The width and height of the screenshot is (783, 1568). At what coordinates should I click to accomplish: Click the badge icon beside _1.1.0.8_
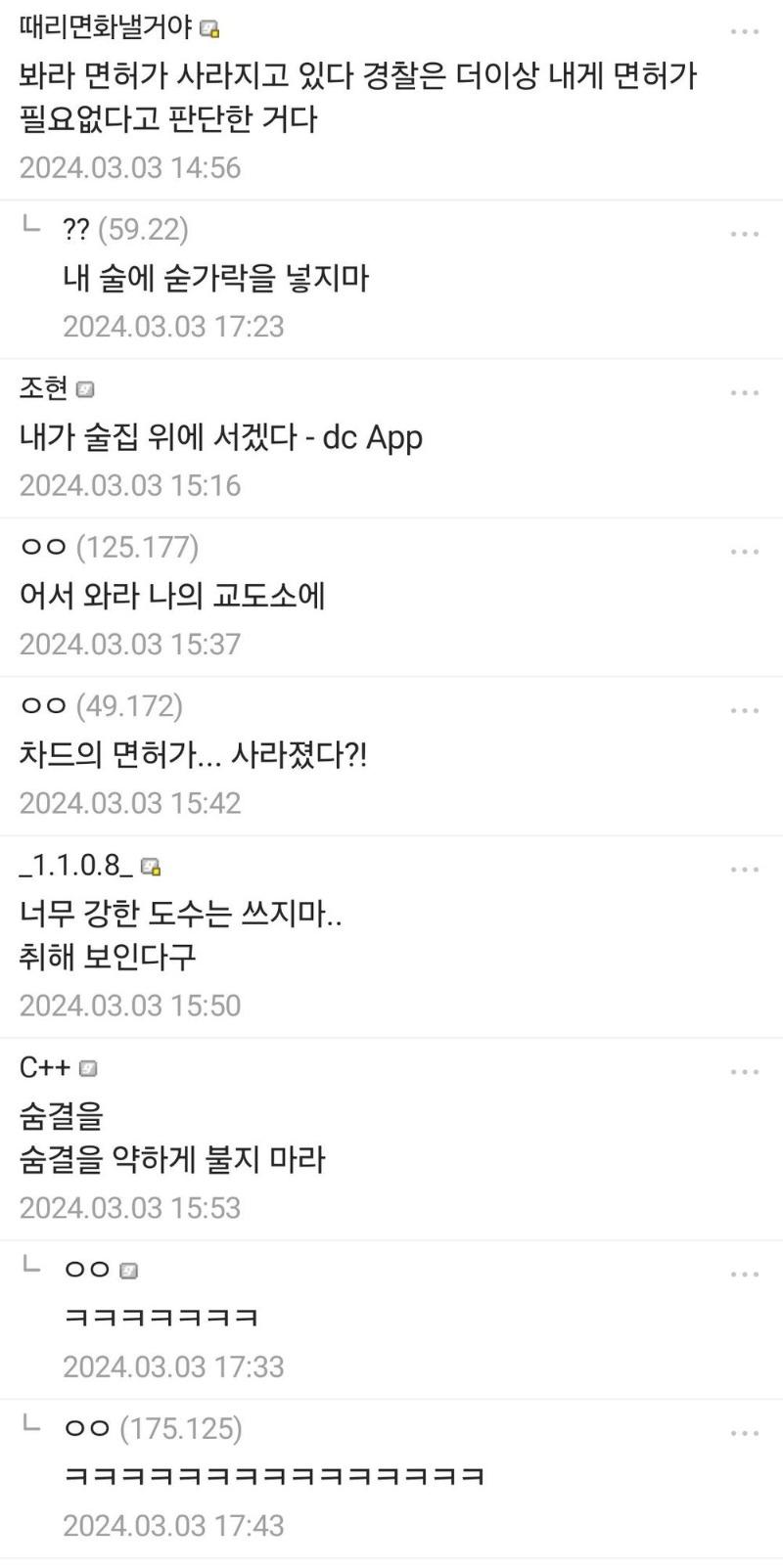pos(152,866)
